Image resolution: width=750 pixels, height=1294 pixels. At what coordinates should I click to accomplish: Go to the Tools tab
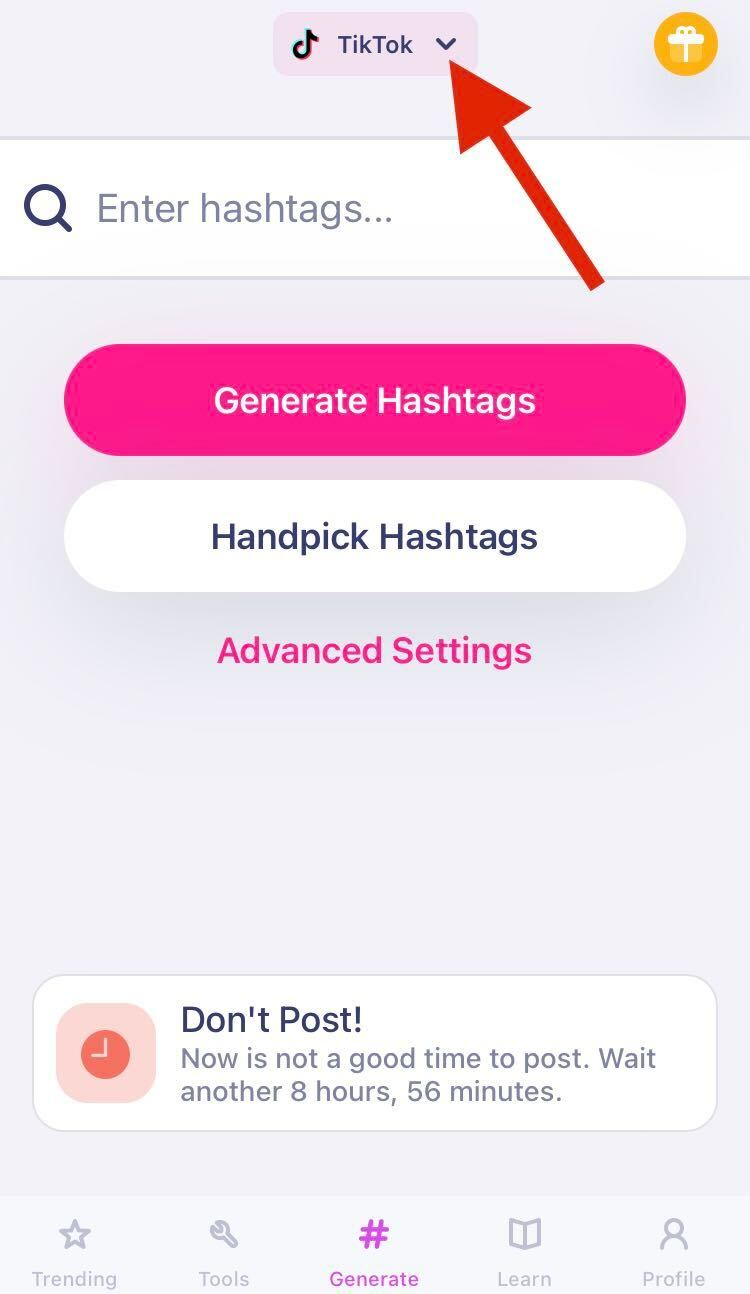coord(224,1252)
